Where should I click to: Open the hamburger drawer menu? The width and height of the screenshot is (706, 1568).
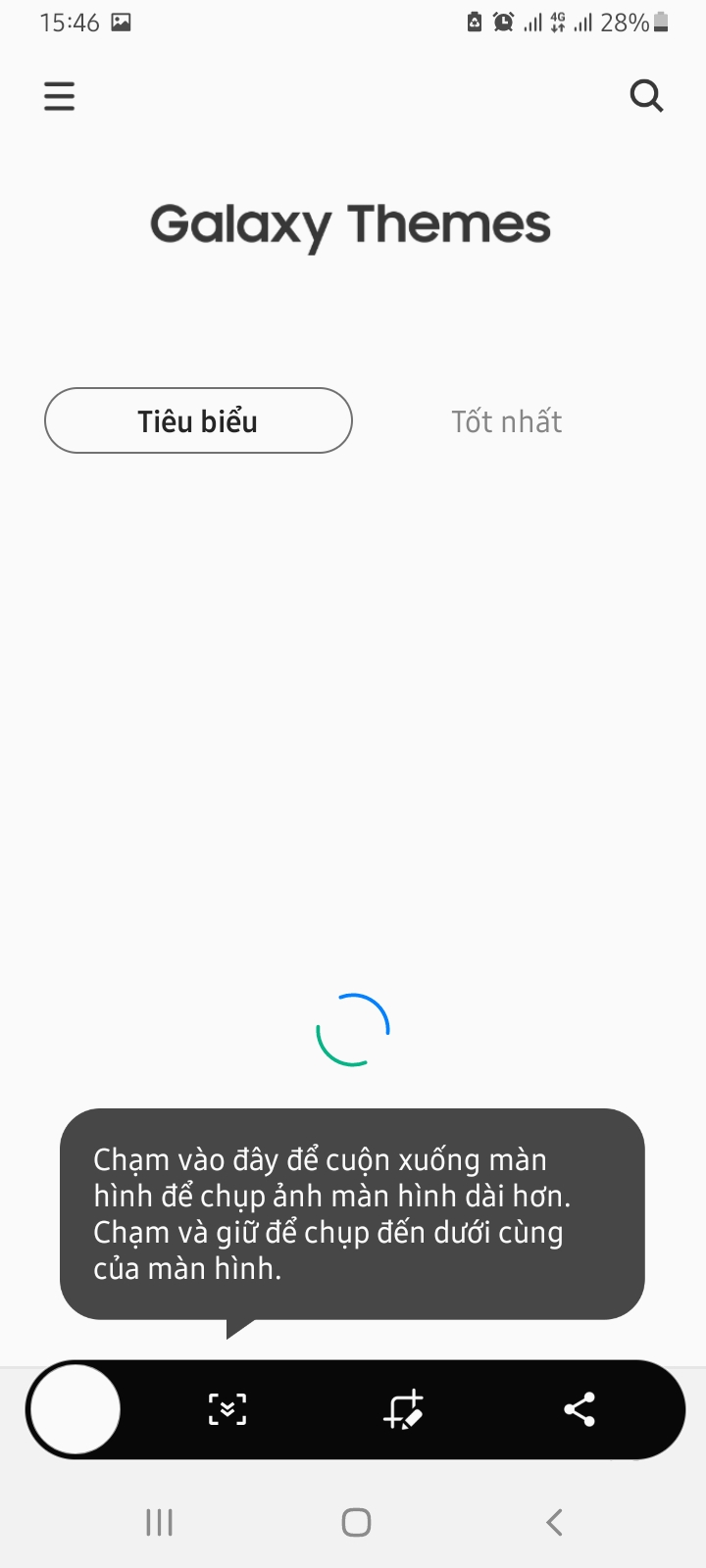[59, 96]
